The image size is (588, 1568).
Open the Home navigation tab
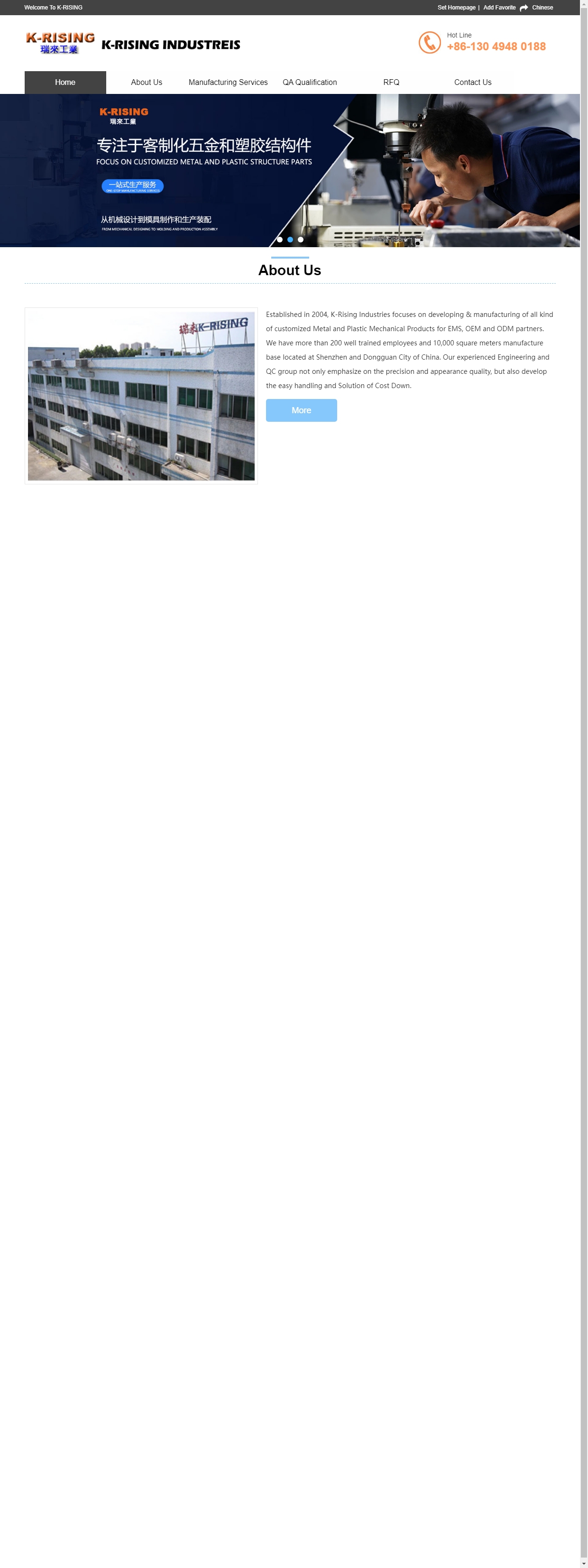[65, 82]
